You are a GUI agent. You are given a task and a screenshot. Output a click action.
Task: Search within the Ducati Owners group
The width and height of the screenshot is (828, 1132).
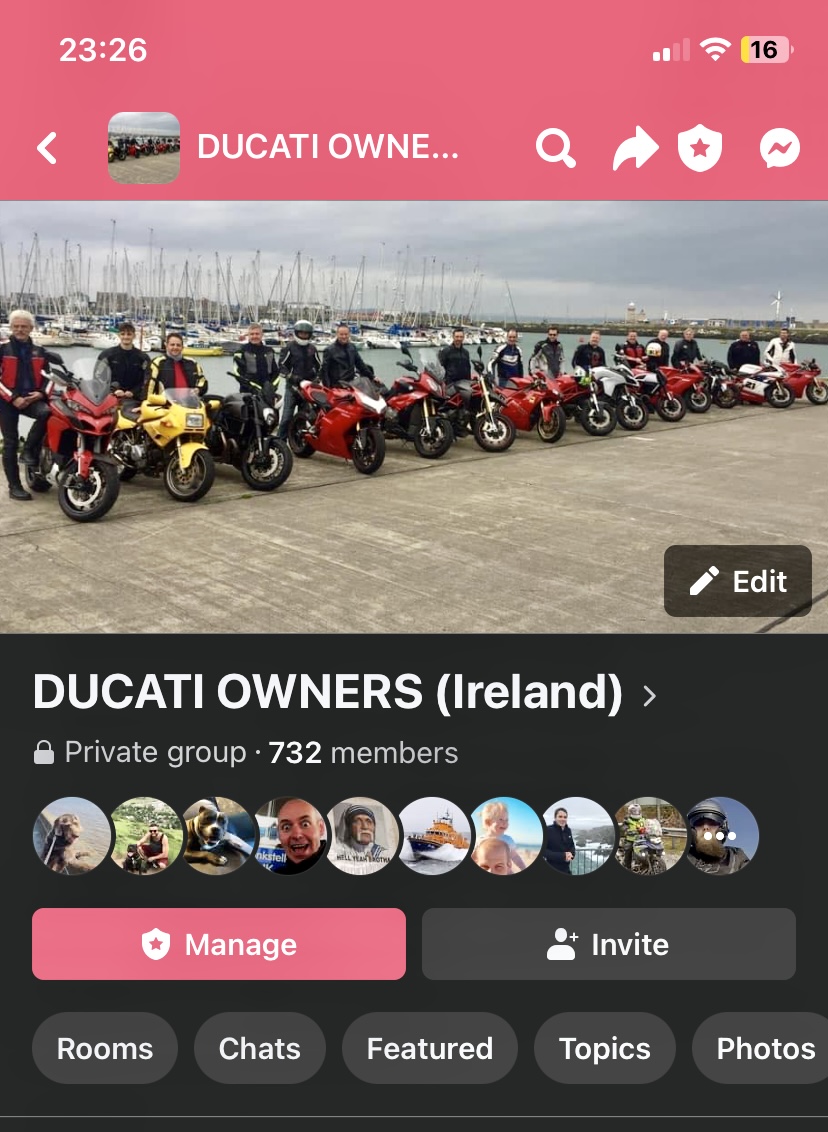coord(555,148)
